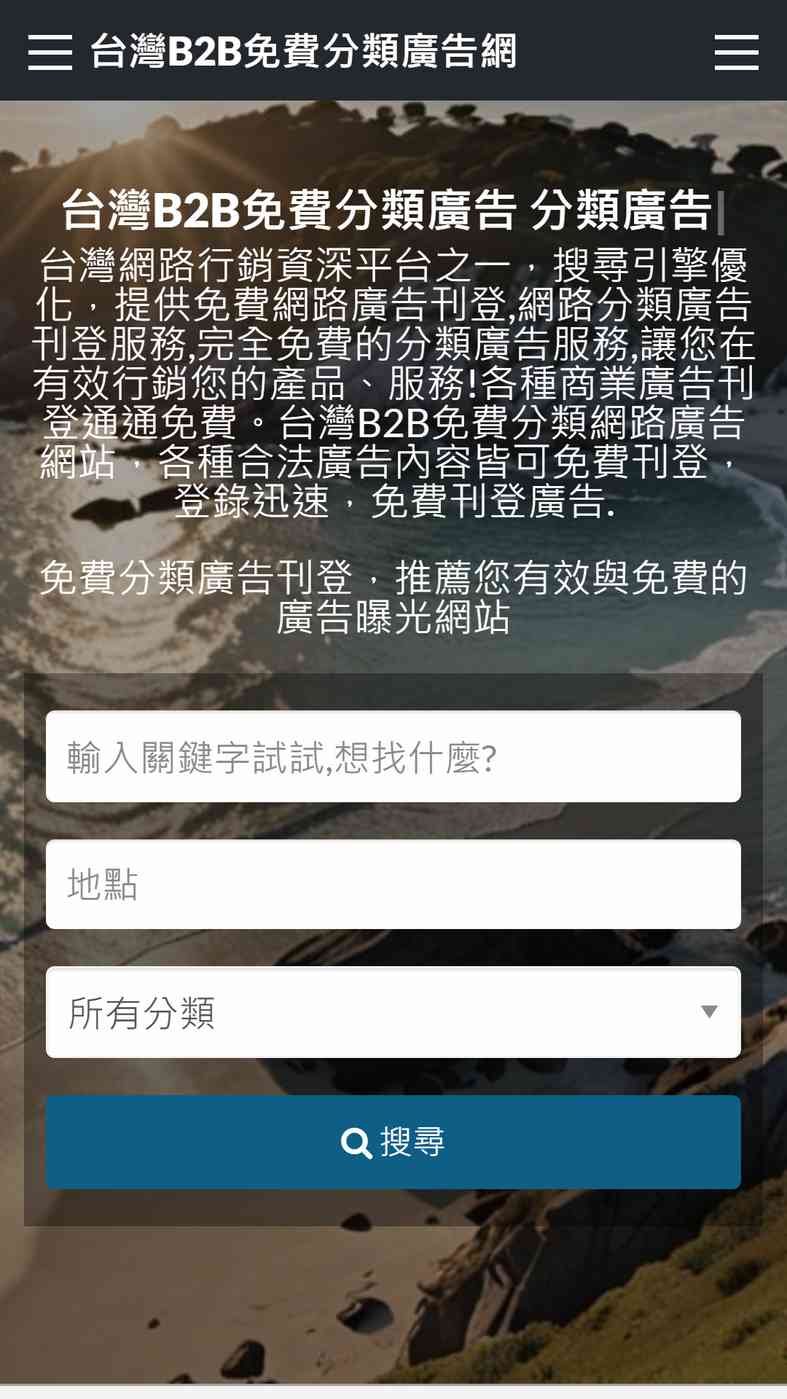Viewport: 787px width, 1399px height.
Task: Open the 台灣B2B免費分類廣告網 site title
Action: click(303, 51)
